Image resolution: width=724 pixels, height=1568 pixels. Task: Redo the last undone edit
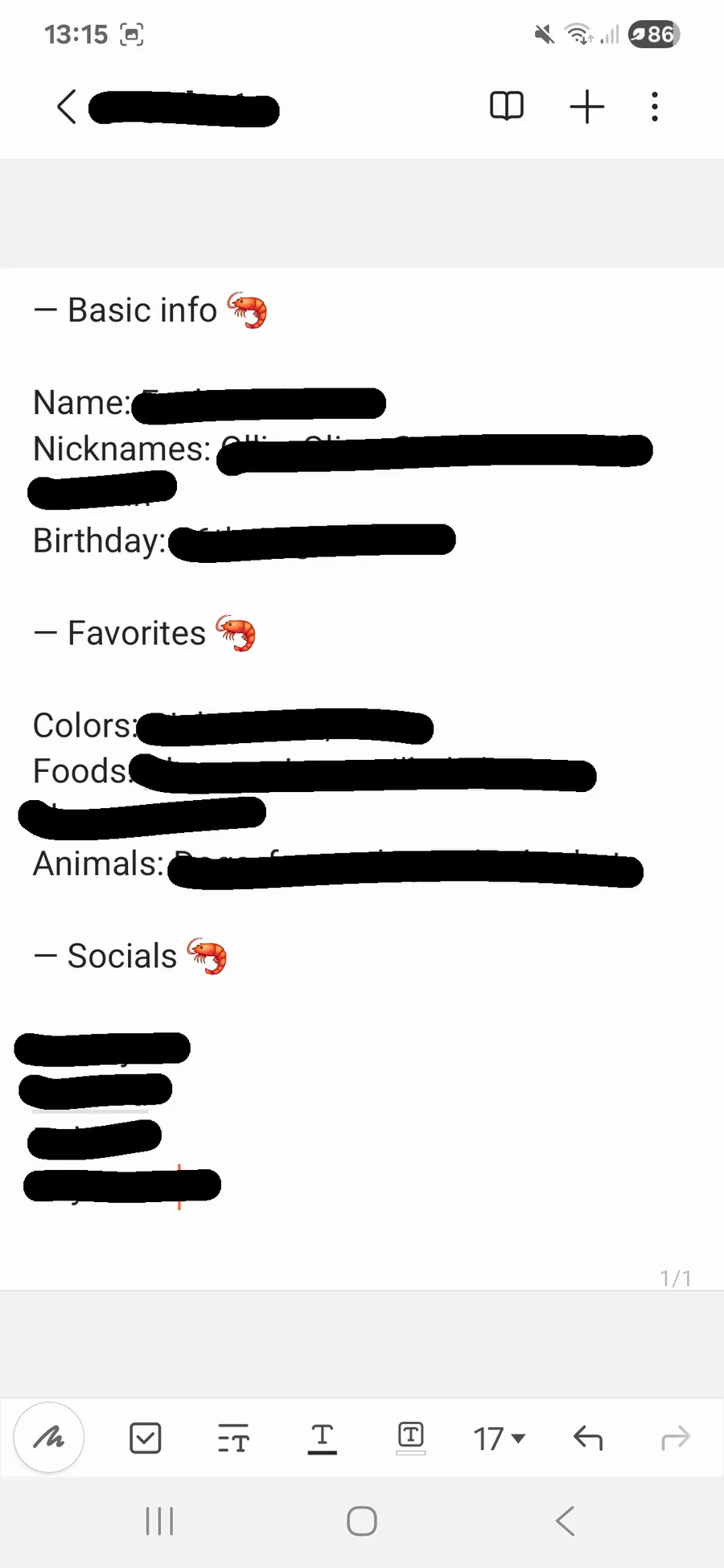pyautogui.click(x=676, y=1438)
